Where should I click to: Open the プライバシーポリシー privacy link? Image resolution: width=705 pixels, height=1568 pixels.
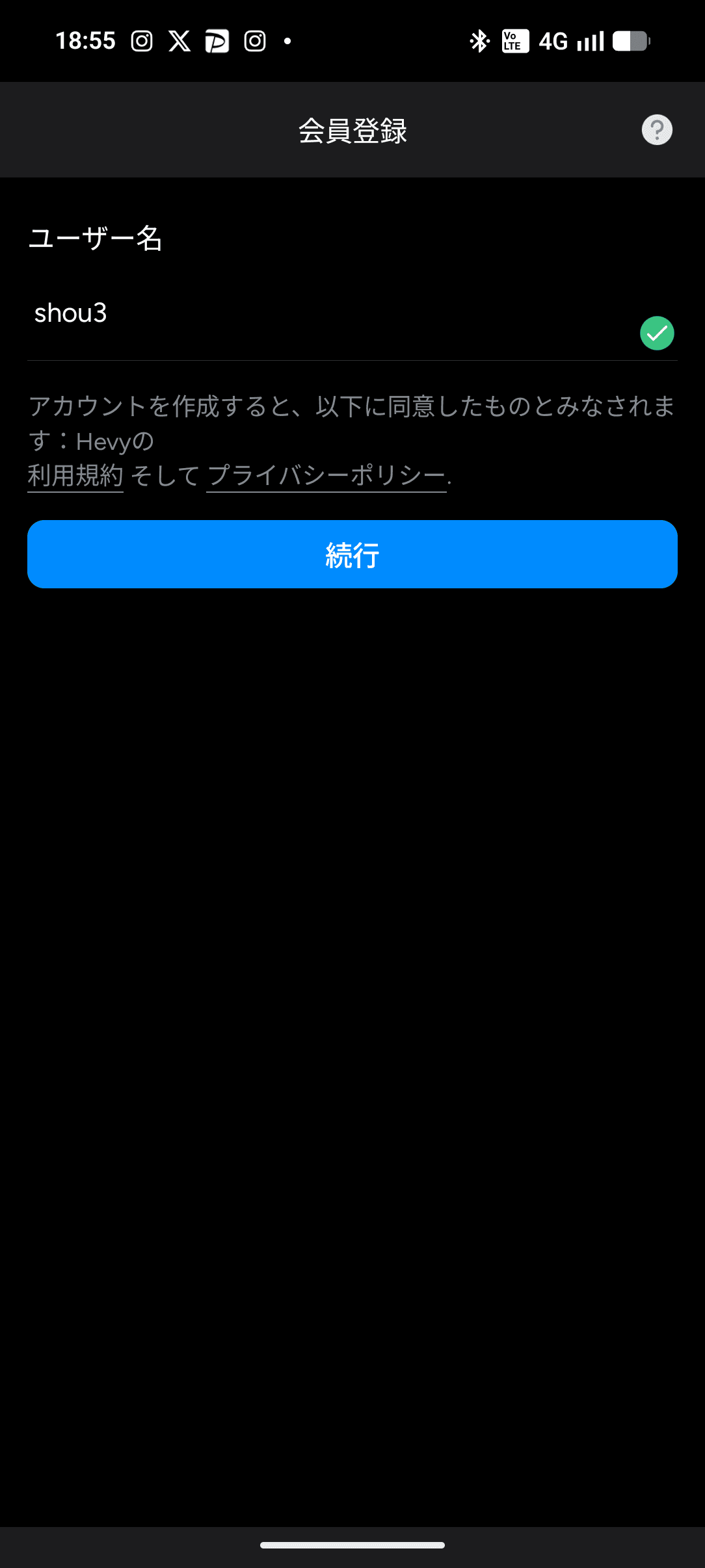click(x=326, y=475)
